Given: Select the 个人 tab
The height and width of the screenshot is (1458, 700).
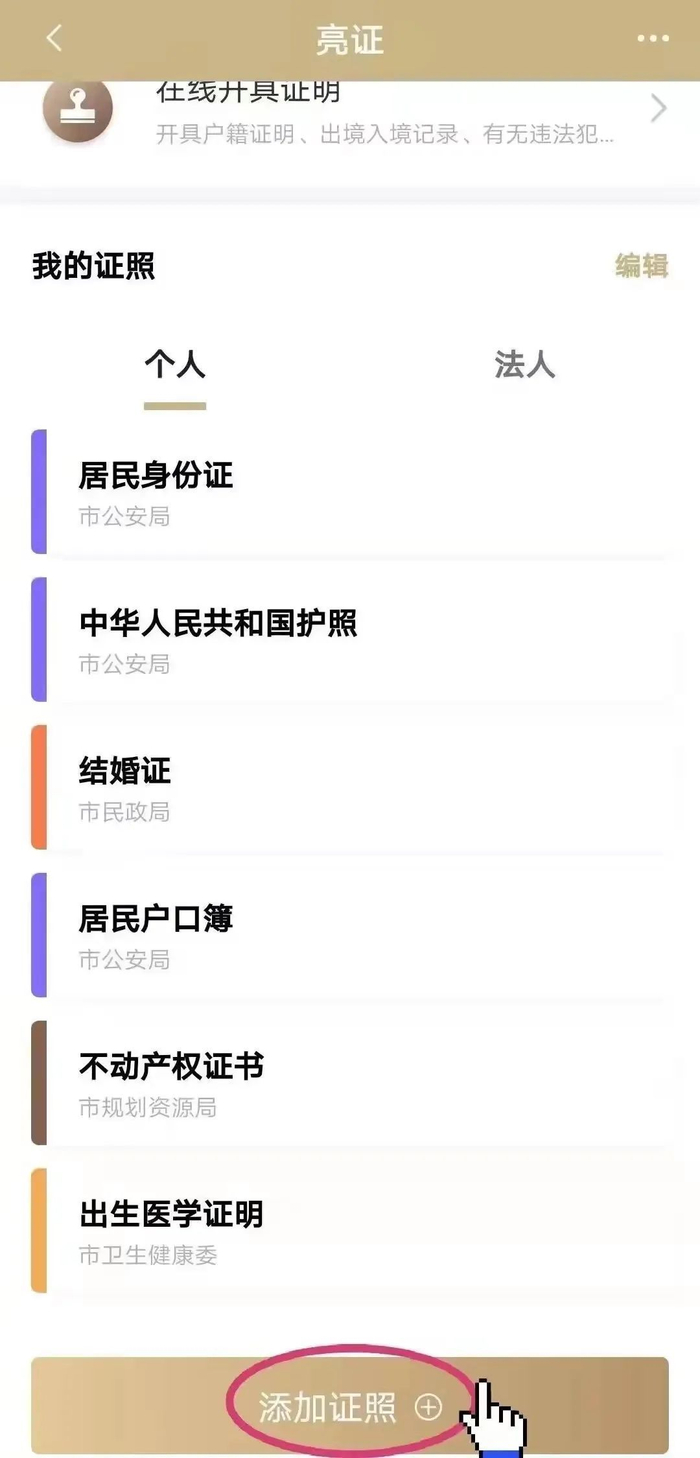Looking at the screenshot, I should [x=175, y=365].
